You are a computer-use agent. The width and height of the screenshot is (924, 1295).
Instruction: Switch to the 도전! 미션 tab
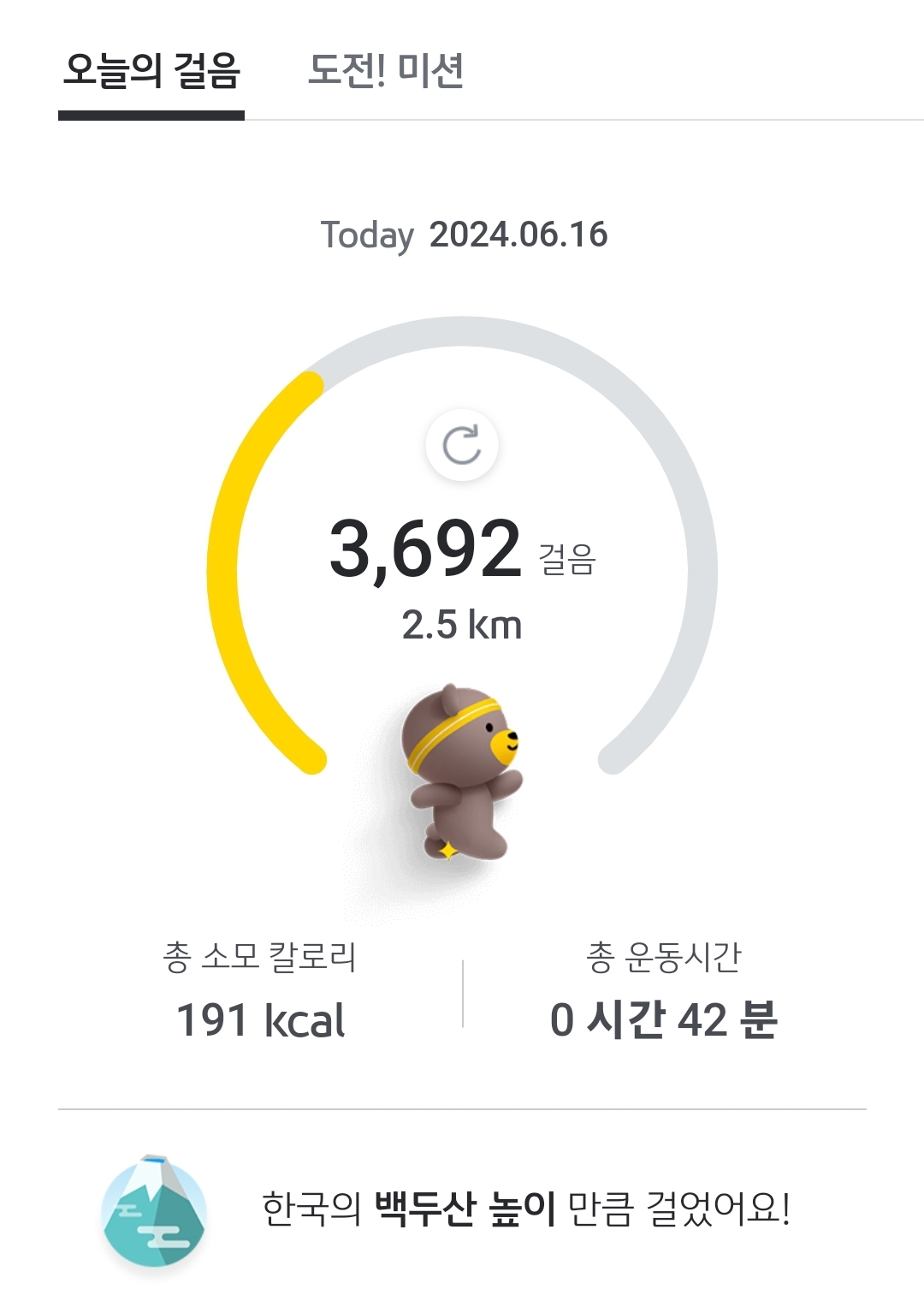coord(386,71)
